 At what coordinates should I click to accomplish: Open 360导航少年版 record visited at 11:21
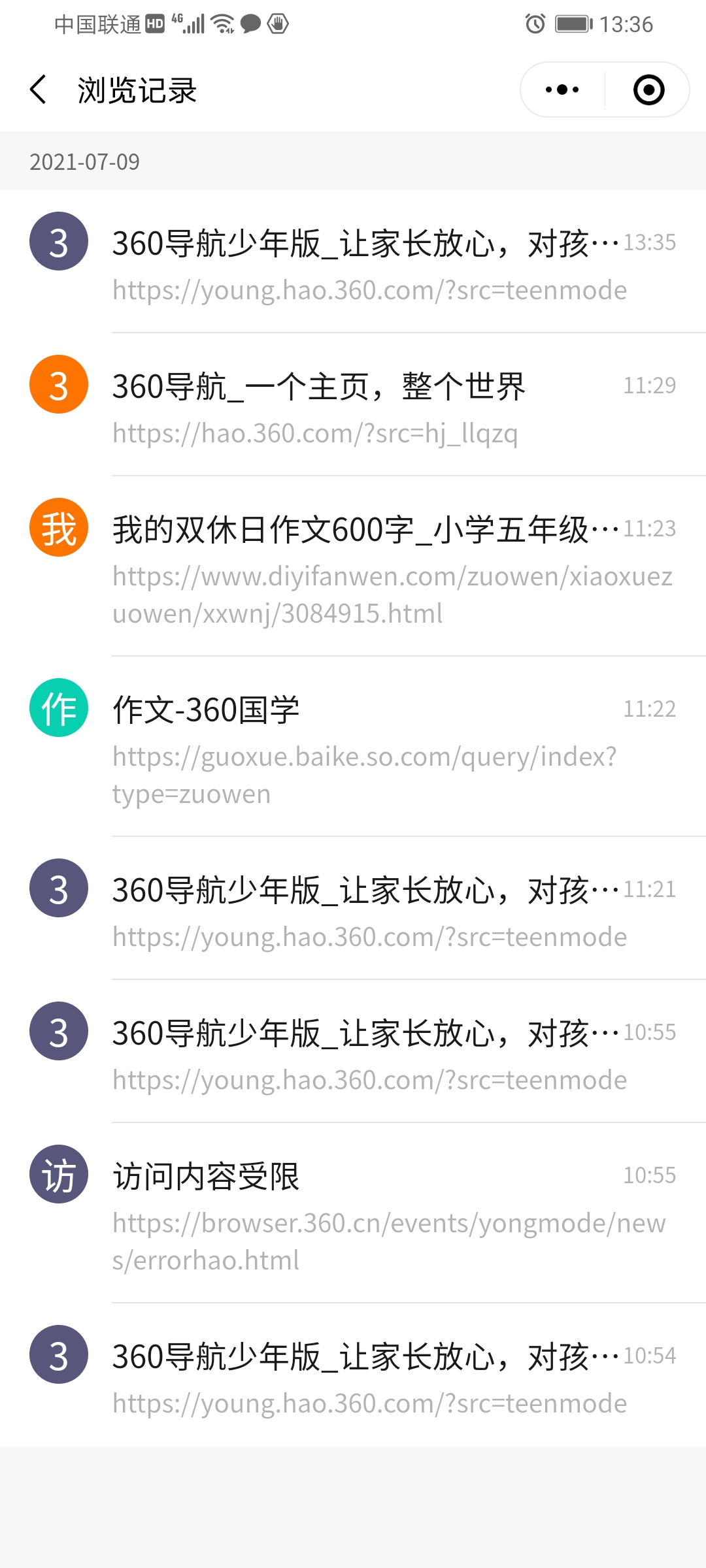coord(353,908)
